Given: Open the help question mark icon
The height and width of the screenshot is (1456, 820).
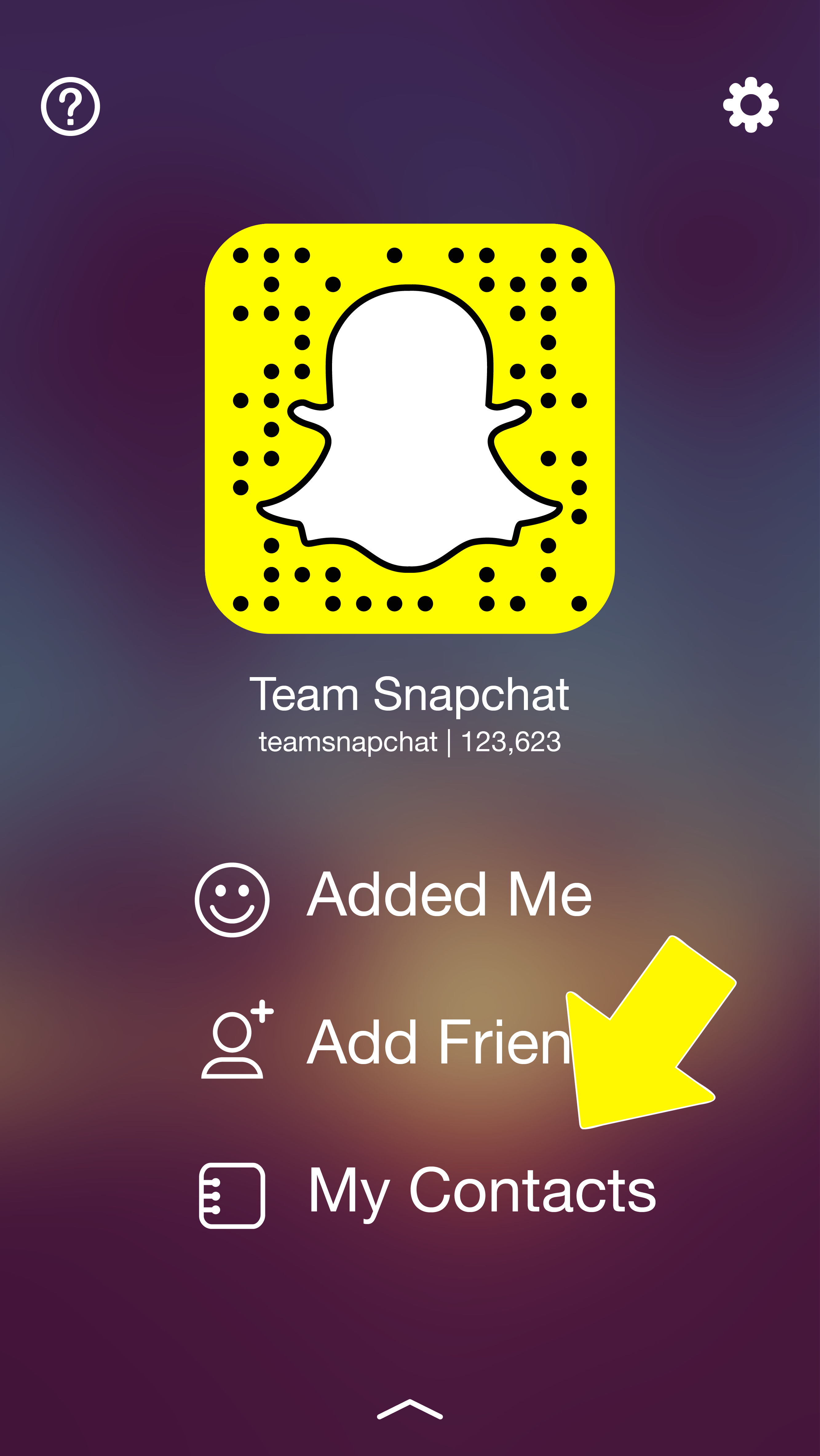Looking at the screenshot, I should coord(71,106).
